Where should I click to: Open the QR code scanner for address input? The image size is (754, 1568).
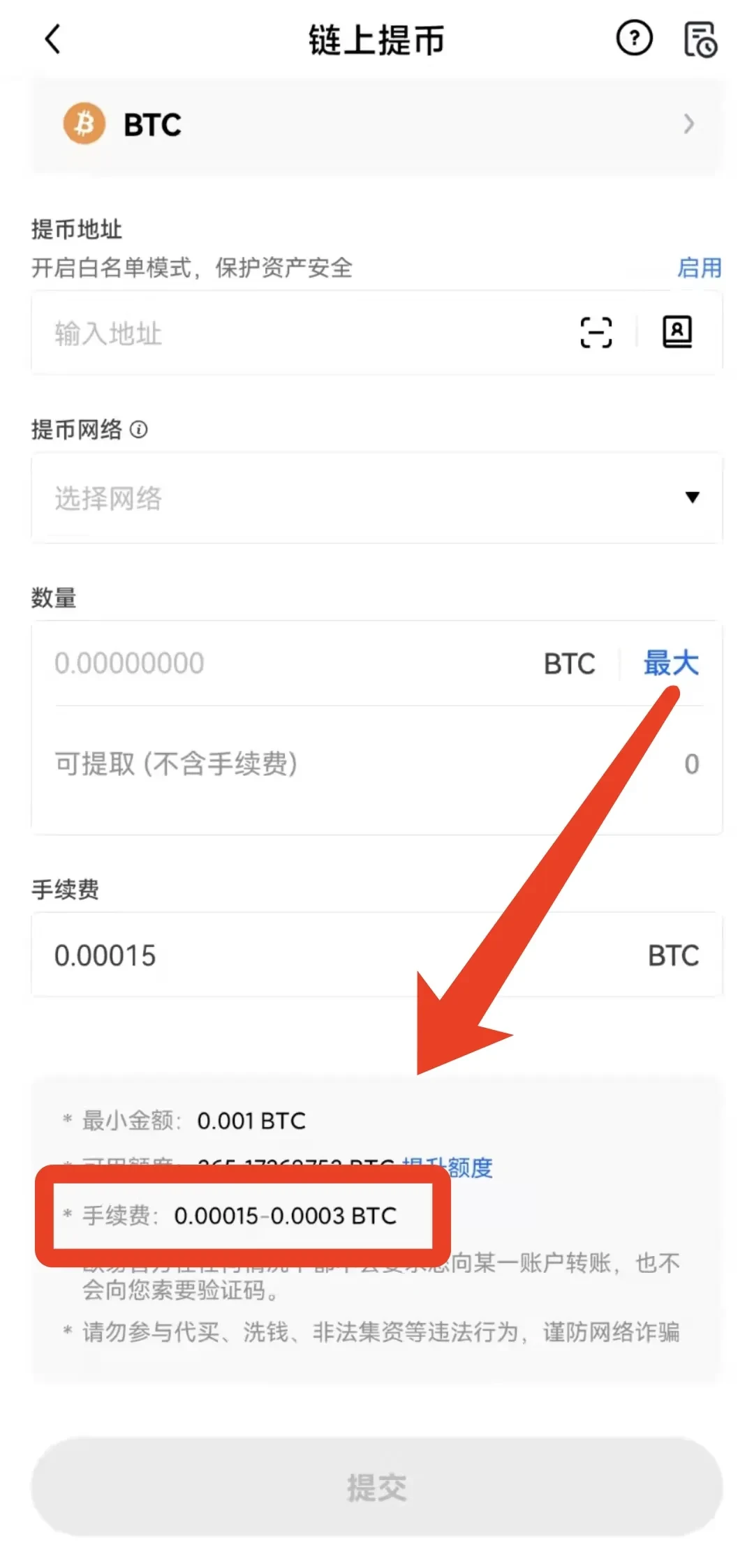click(x=597, y=332)
